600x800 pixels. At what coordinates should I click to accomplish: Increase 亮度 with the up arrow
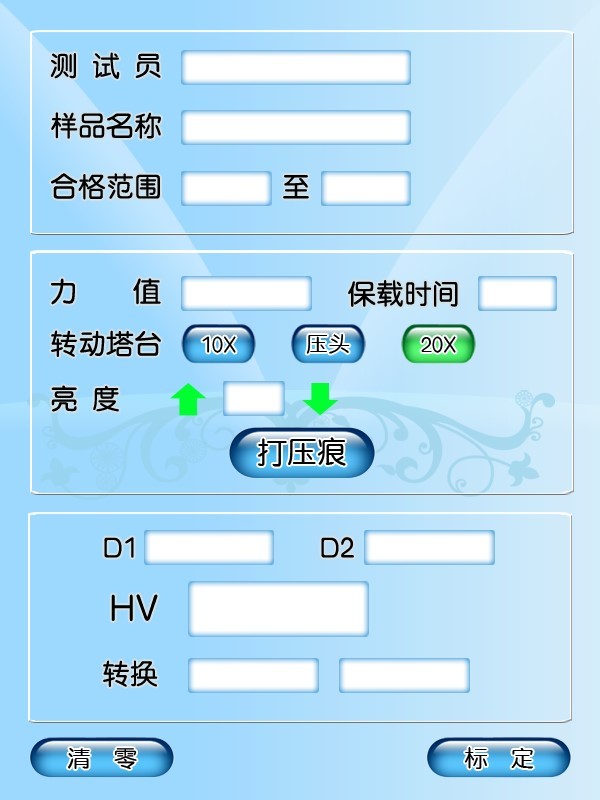click(x=188, y=400)
